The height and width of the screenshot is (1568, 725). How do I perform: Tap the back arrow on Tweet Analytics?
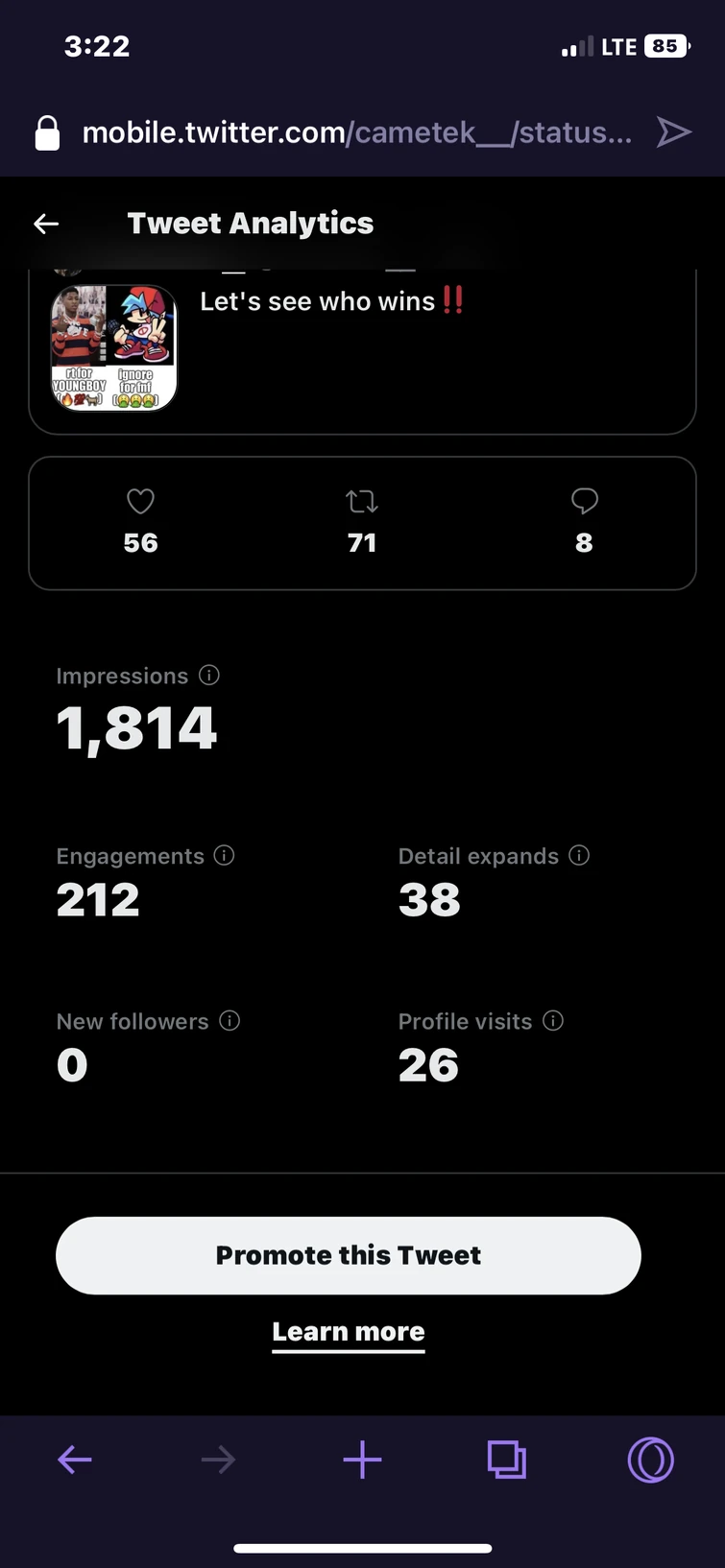point(45,223)
